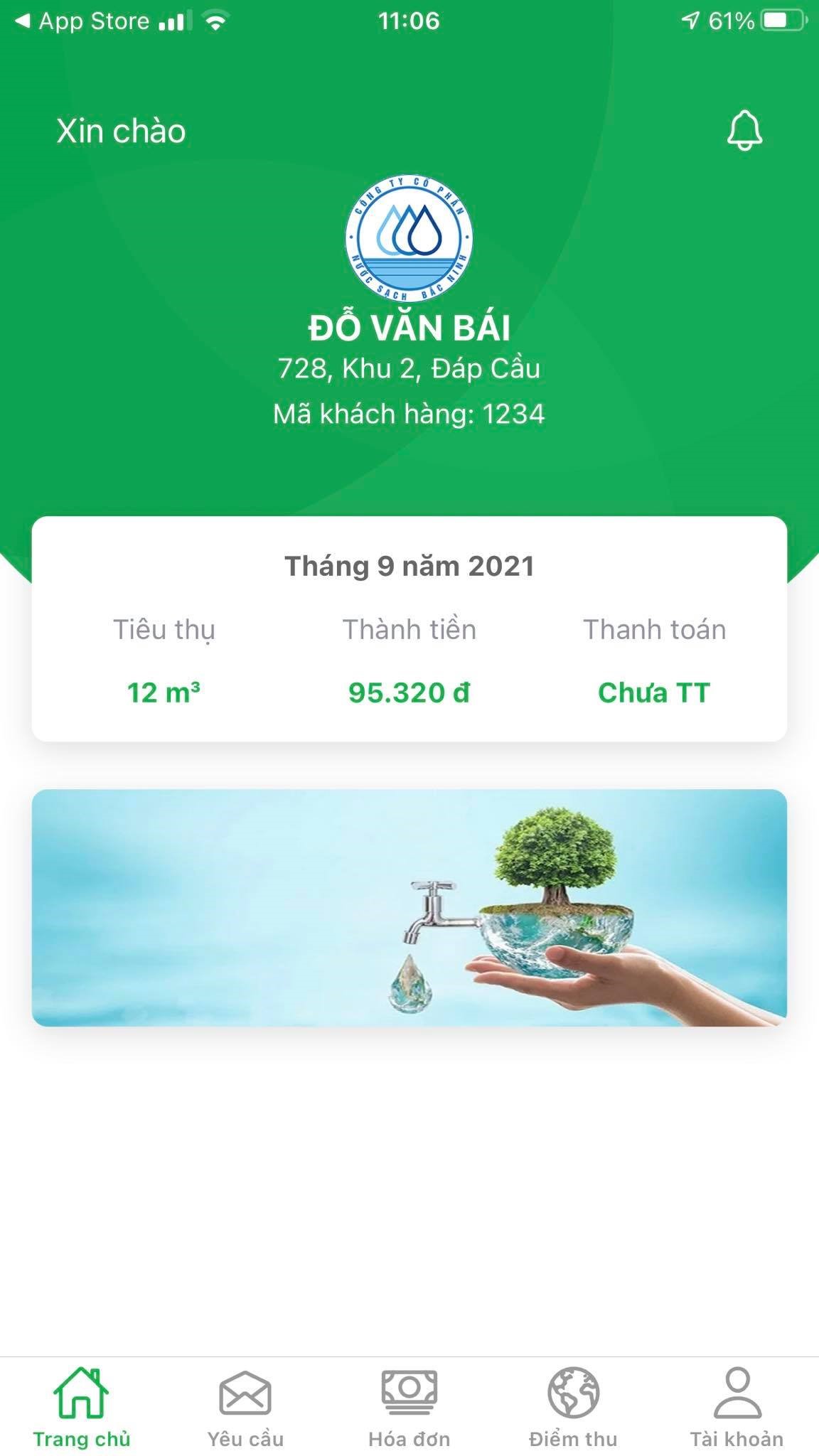819x1456 pixels.
Task: Open the Tháng 9 năm 2021 bill card
Action: (409, 628)
